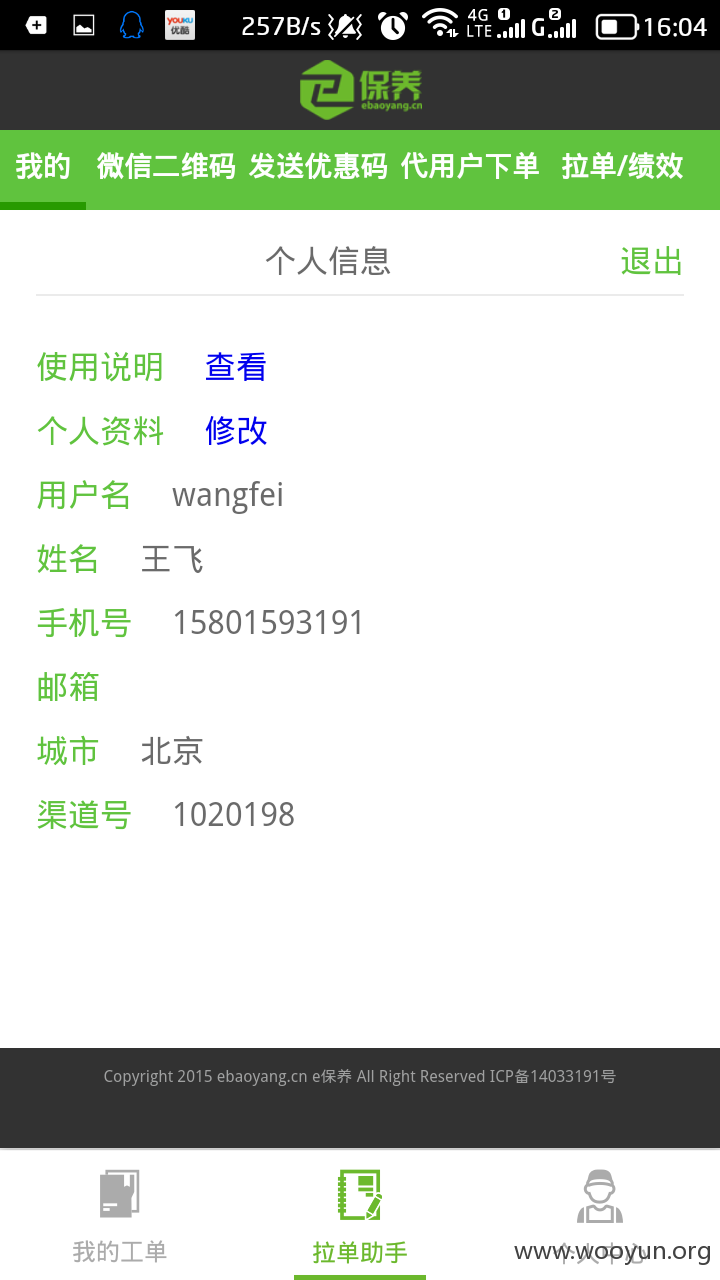Switch to the 我的 tab

(43, 167)
